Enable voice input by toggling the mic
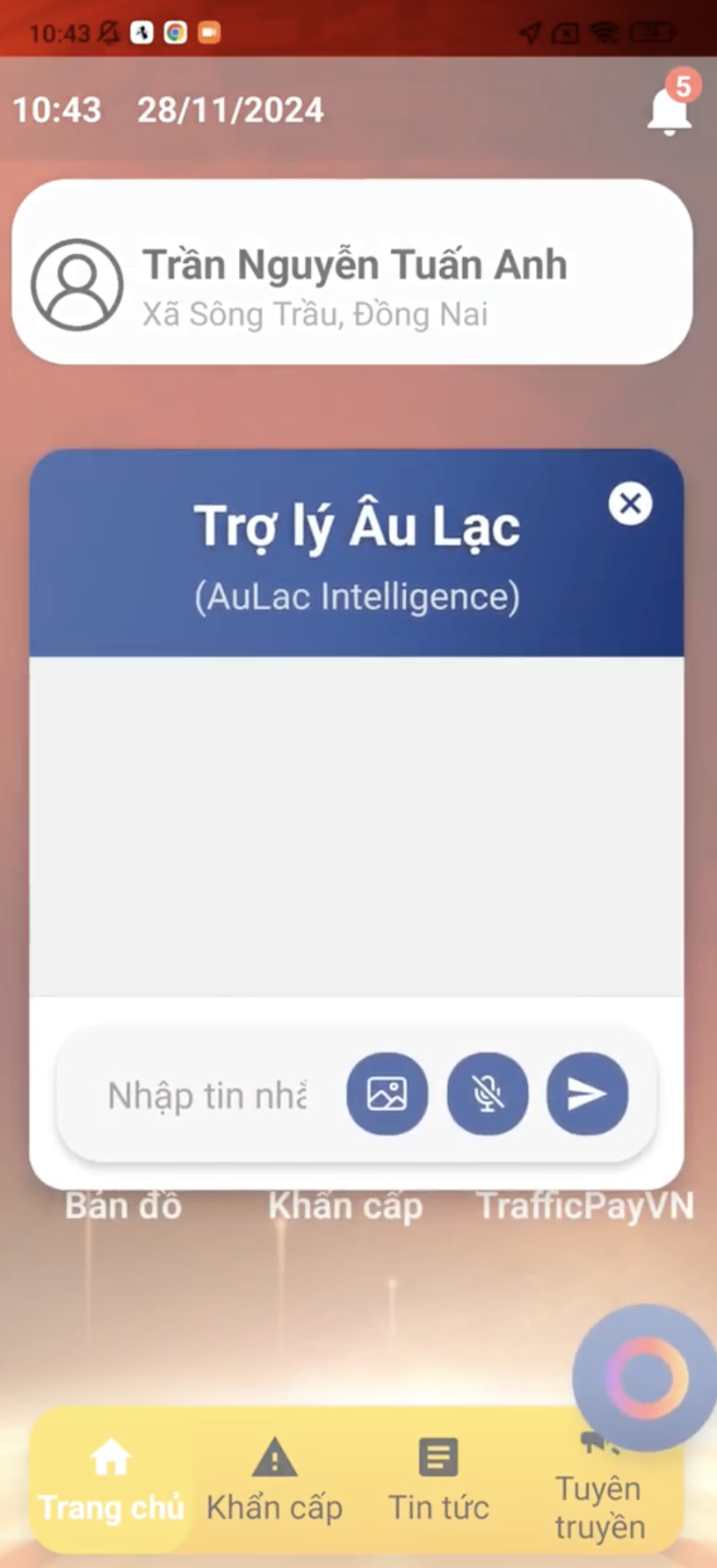Image resolution: width=717 pixels, height=1568 pixels. (488, 1093)
